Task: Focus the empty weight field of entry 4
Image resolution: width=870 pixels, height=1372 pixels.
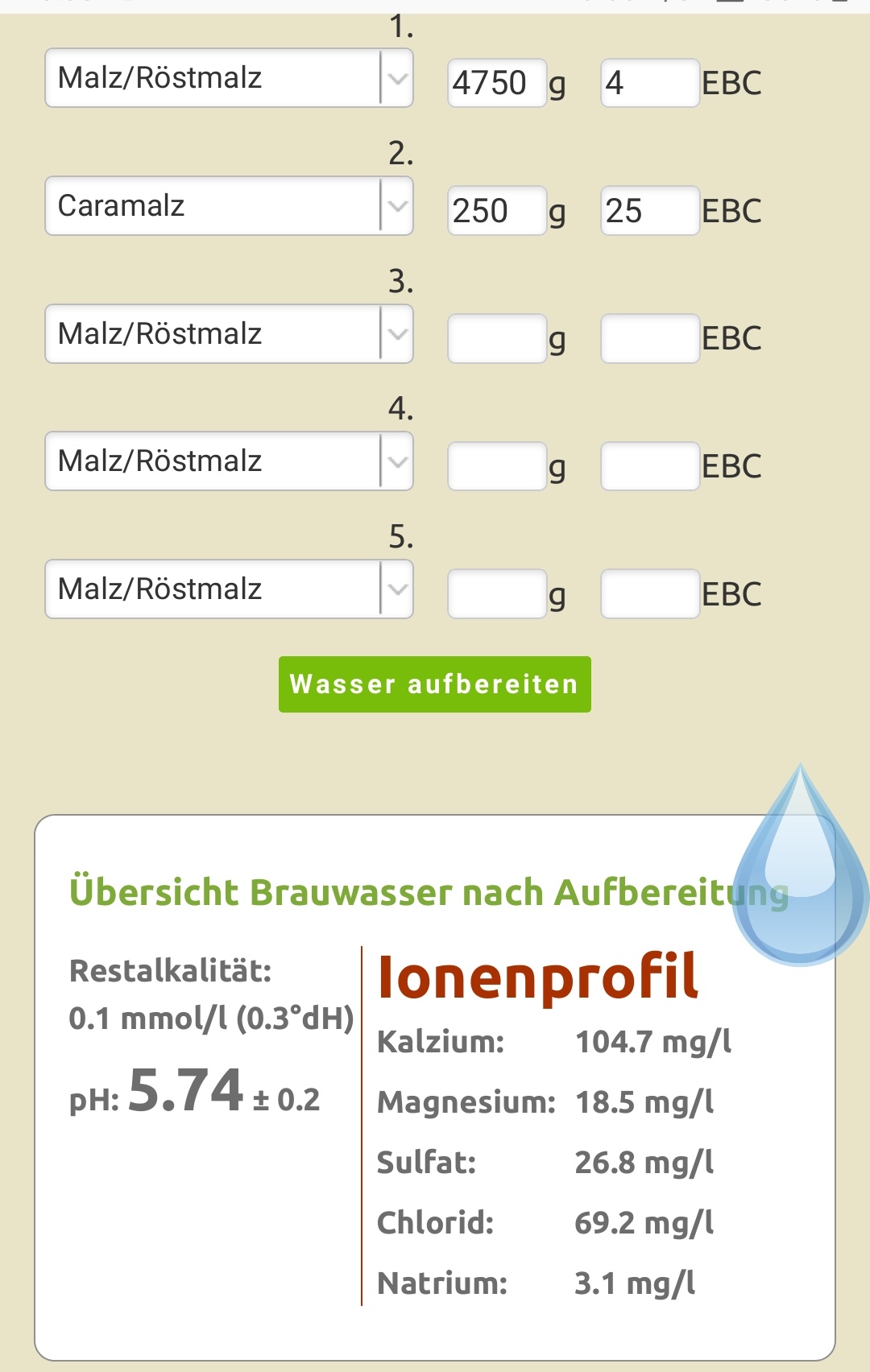Action: tap(496, 466)
